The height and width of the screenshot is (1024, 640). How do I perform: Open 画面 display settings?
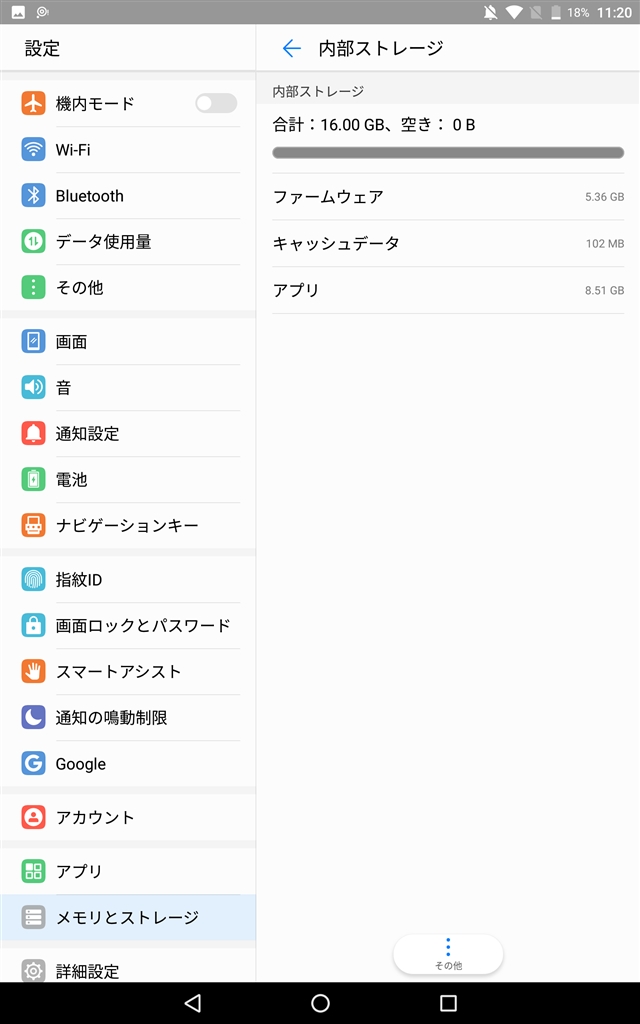(x=128, y=342)
